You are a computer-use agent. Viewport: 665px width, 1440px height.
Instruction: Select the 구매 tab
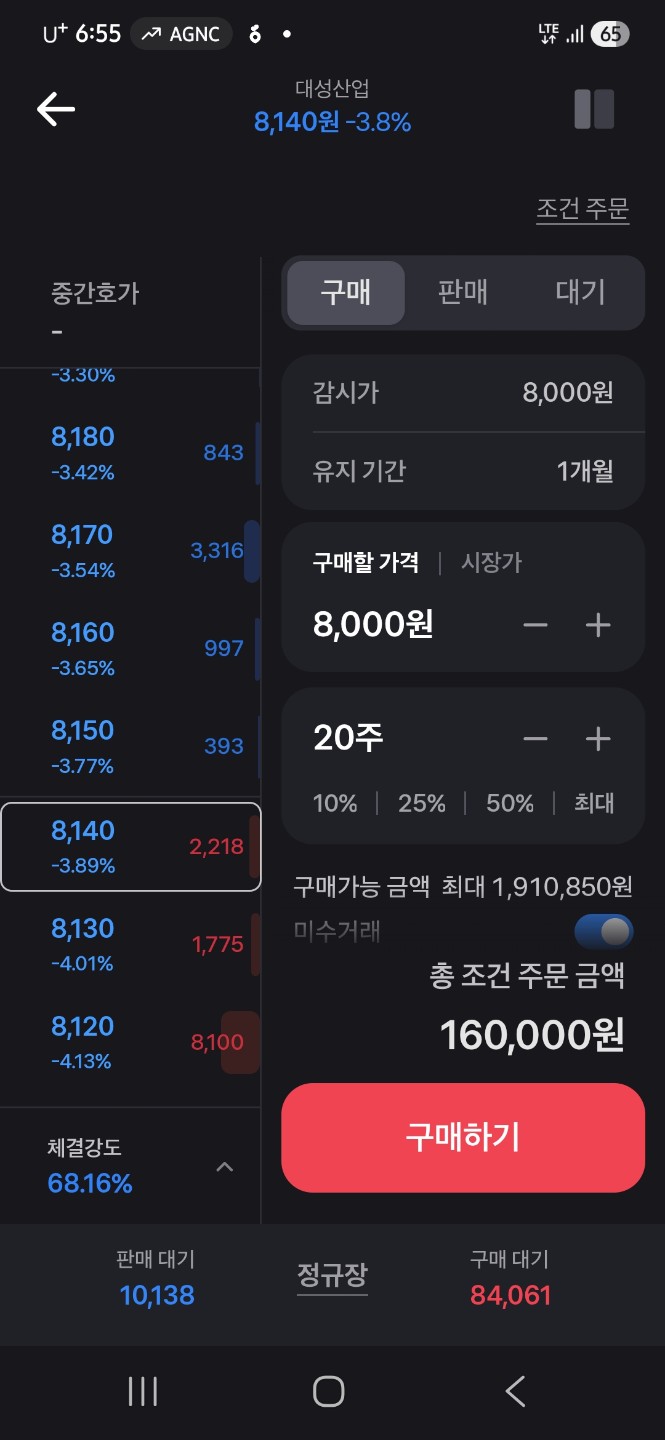click(346, 292)
